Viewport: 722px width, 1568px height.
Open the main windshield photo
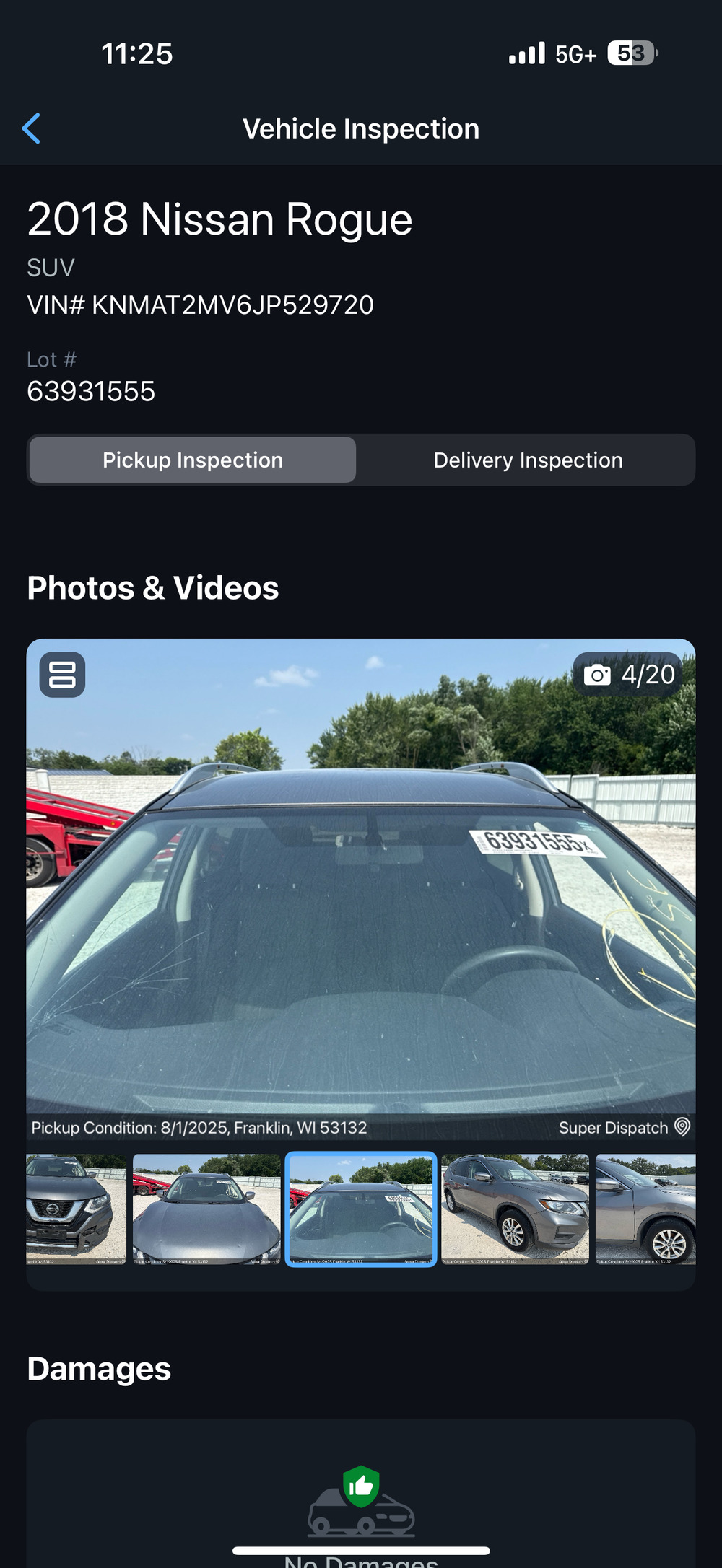point(361,889)
